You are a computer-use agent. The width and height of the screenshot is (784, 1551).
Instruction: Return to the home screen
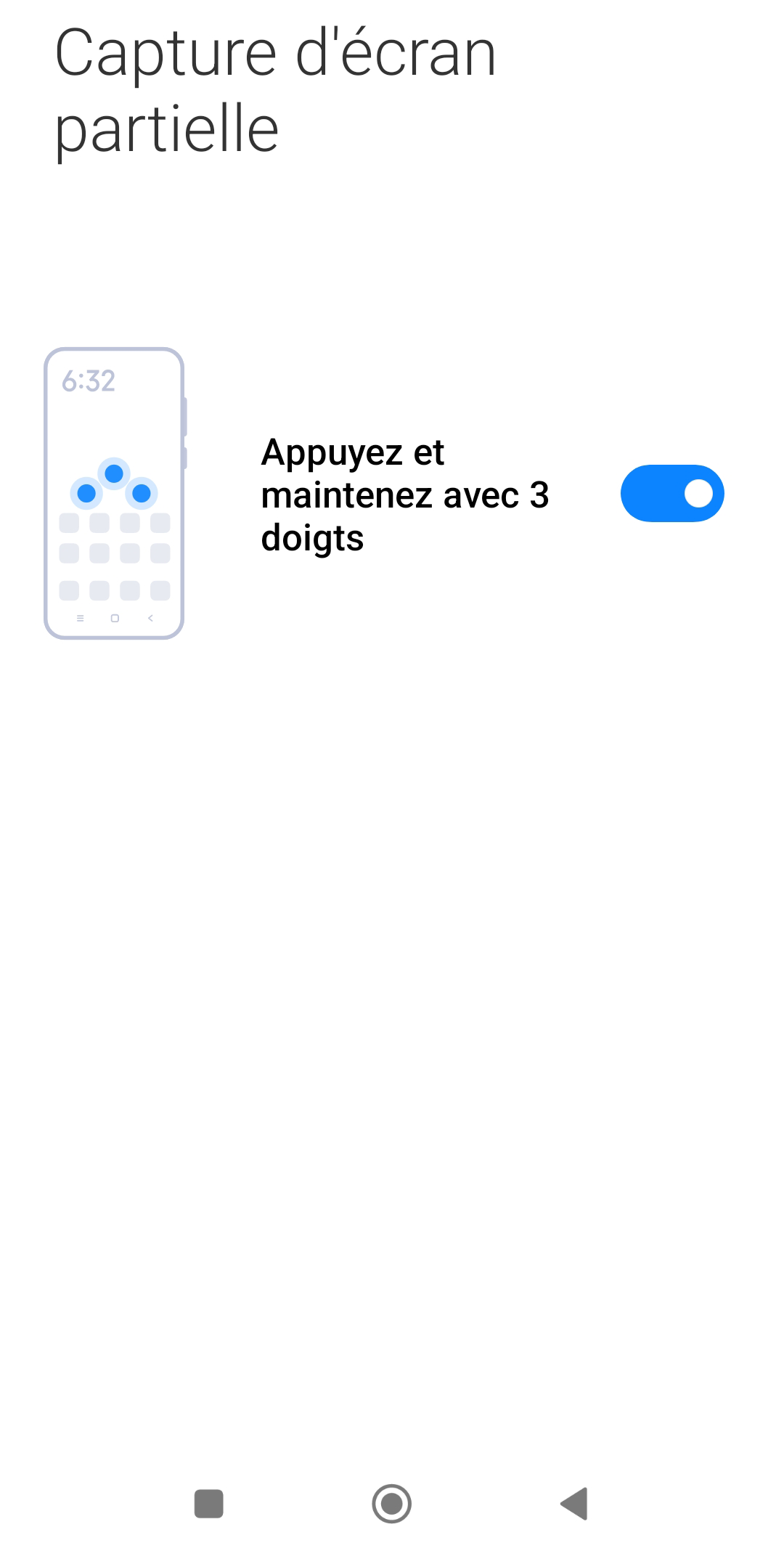[392, 1503]
